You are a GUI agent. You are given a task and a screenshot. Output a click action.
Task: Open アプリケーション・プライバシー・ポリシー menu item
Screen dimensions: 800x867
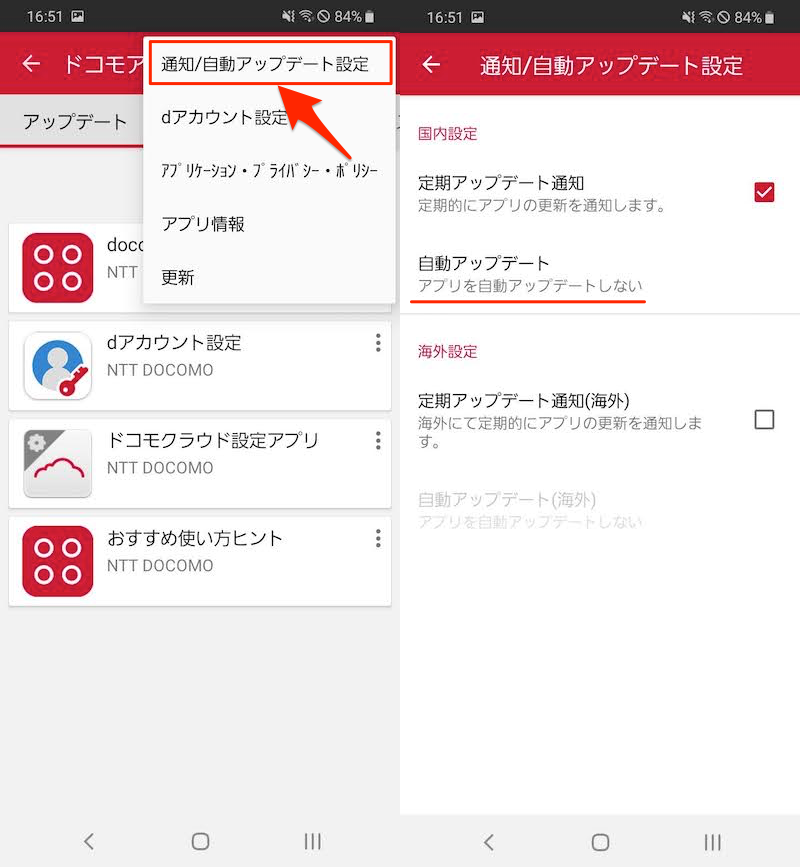[x=269, y=171]
